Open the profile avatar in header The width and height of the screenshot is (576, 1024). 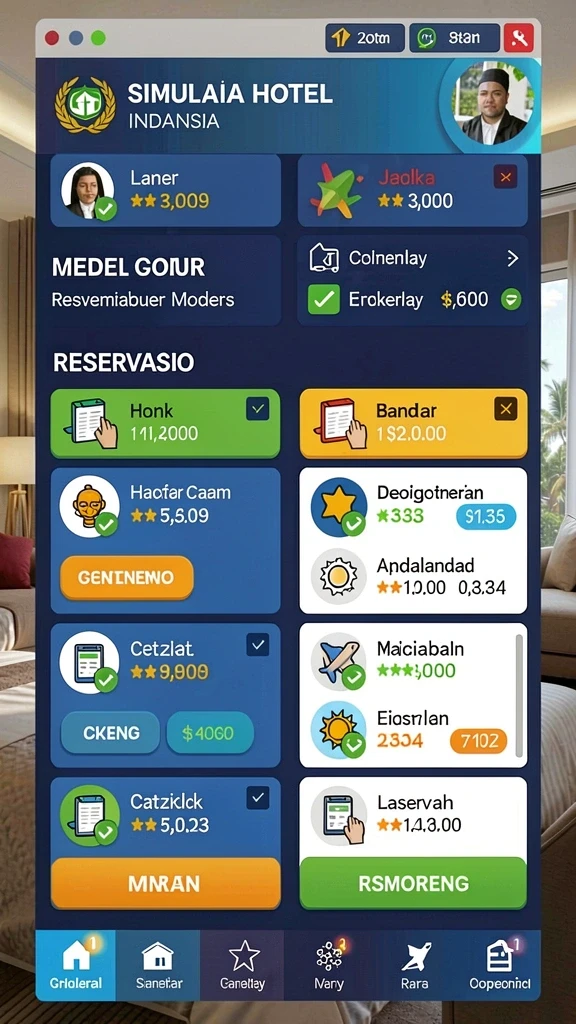click(494, 104)
